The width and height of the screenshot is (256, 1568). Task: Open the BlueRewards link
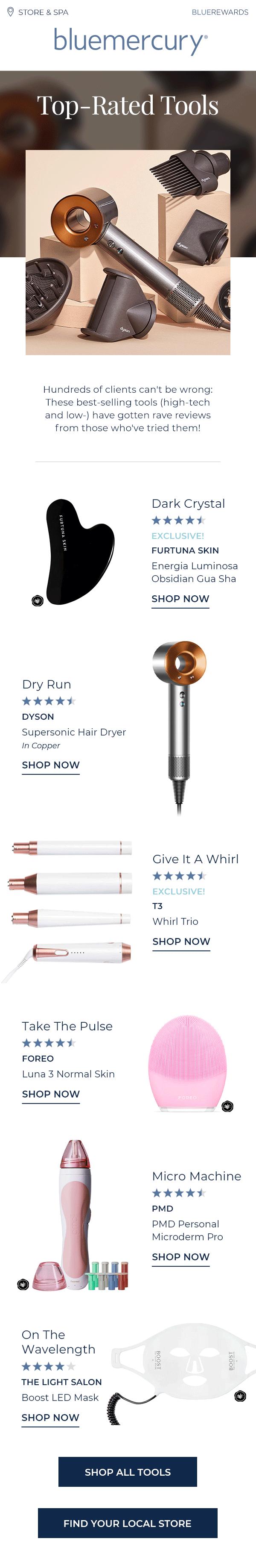coord(219,12)
